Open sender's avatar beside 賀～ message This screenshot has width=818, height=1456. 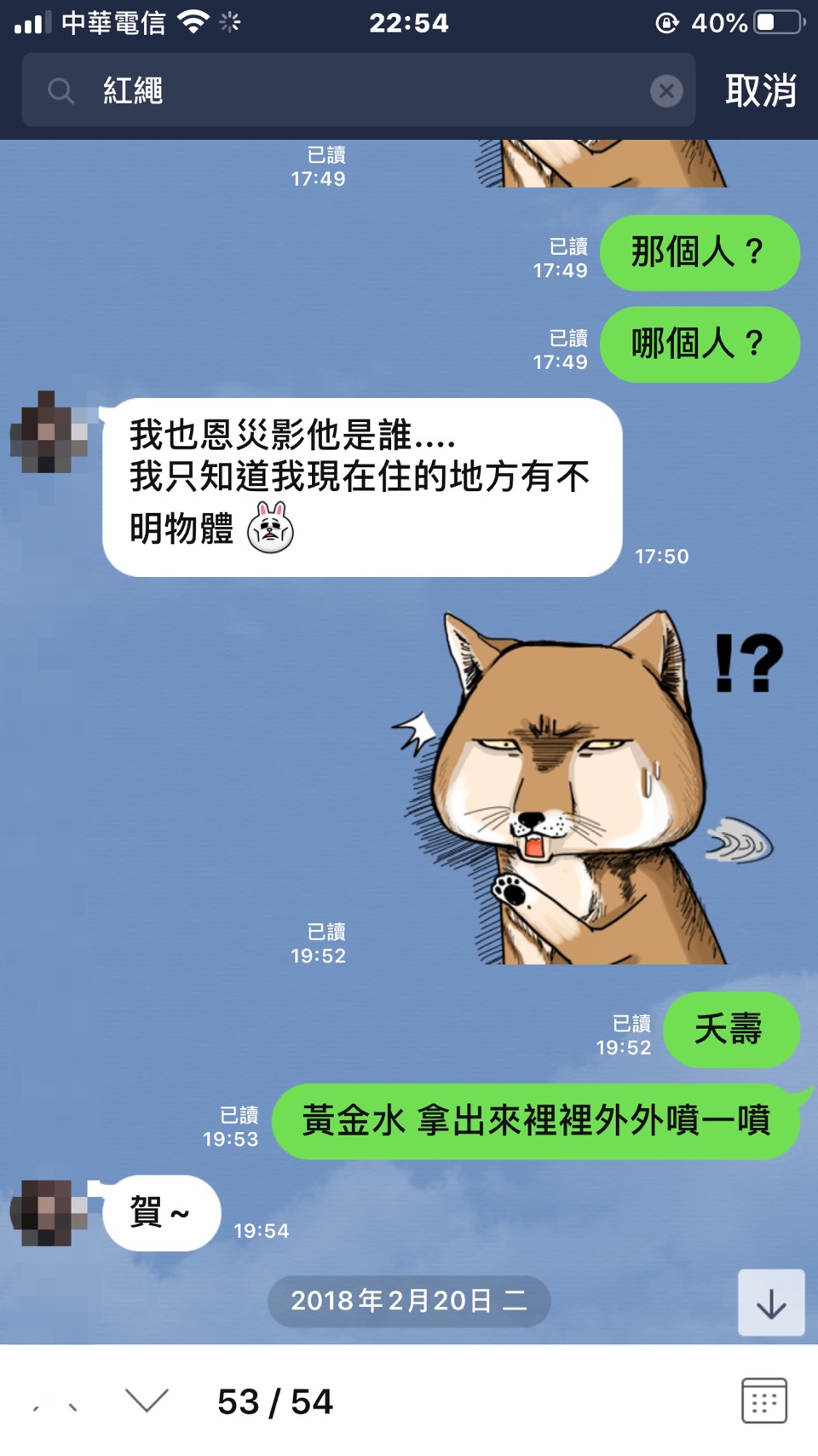coord(47,1214)
